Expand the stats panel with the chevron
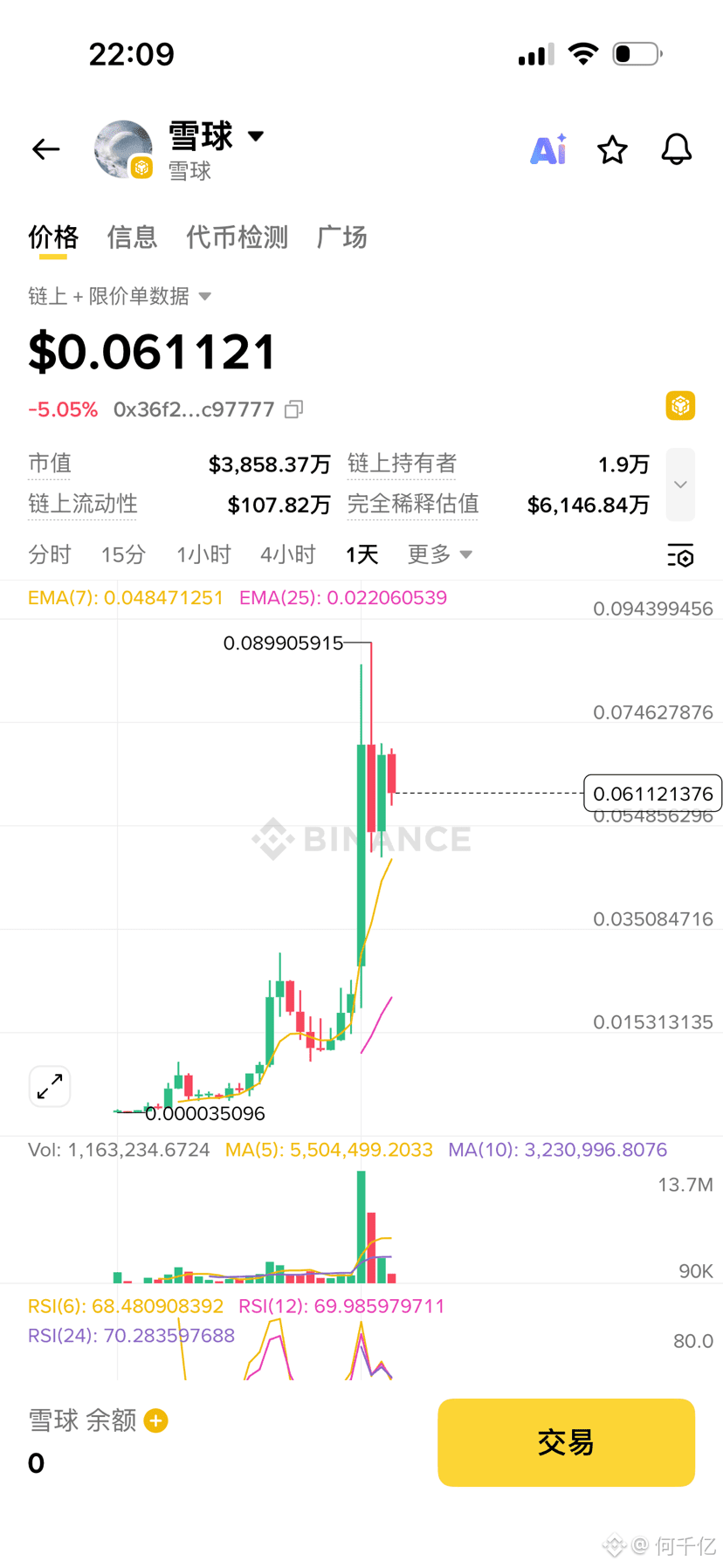The image size is (723, 1568). coord(680,485)
